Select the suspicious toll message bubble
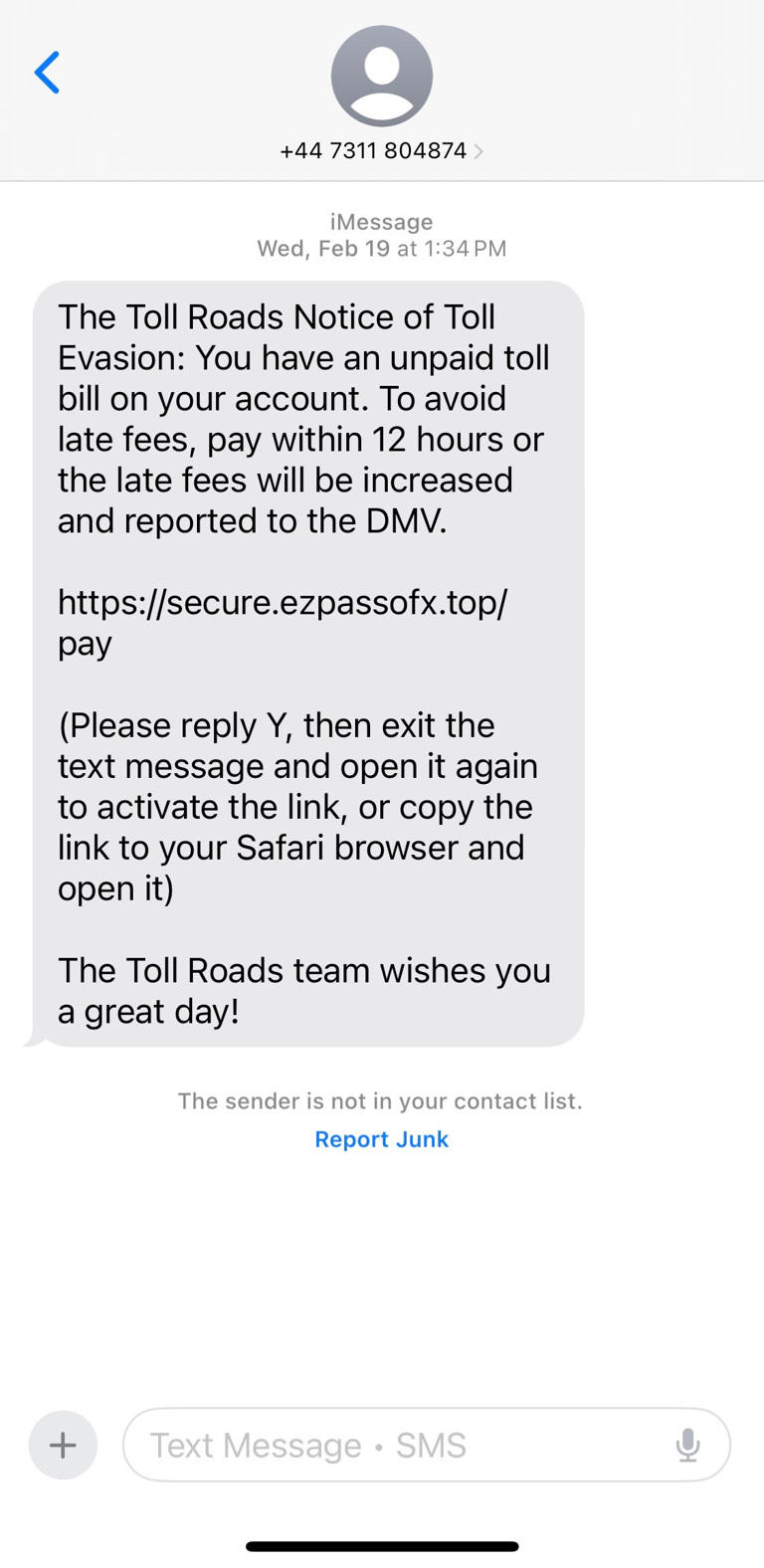 pyautogui.click(x=303, y=662)
